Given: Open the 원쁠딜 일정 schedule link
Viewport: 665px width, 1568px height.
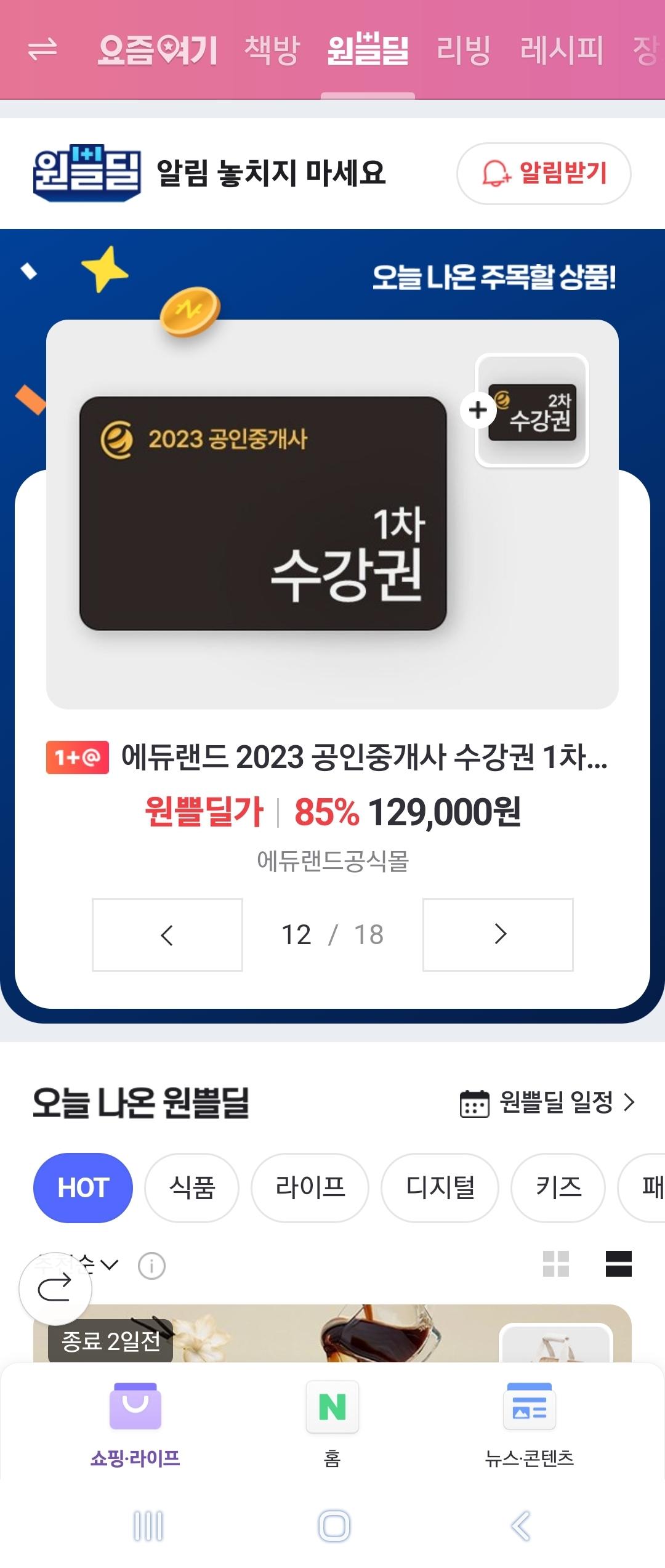Looking at the screenshot, I should 547,1102.
